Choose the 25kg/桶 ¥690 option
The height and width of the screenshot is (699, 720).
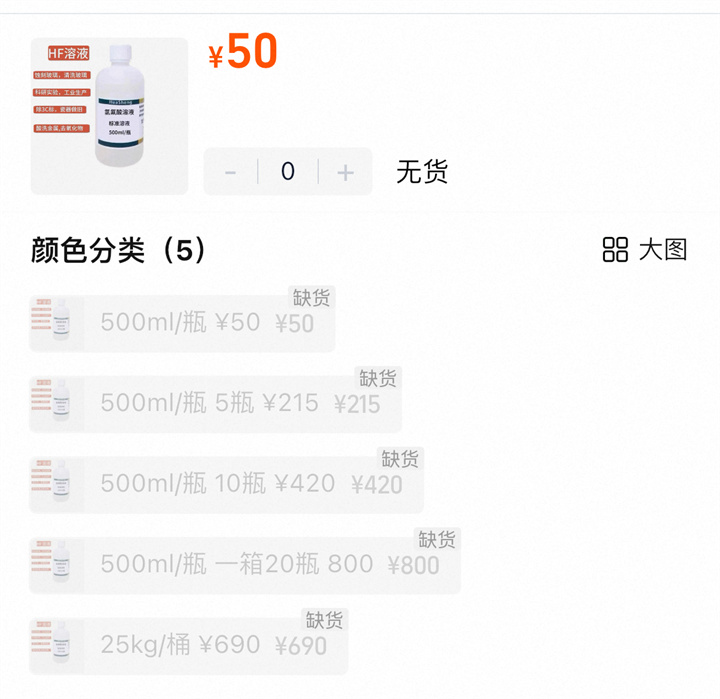pyautogui.click(x=189, y=646)
